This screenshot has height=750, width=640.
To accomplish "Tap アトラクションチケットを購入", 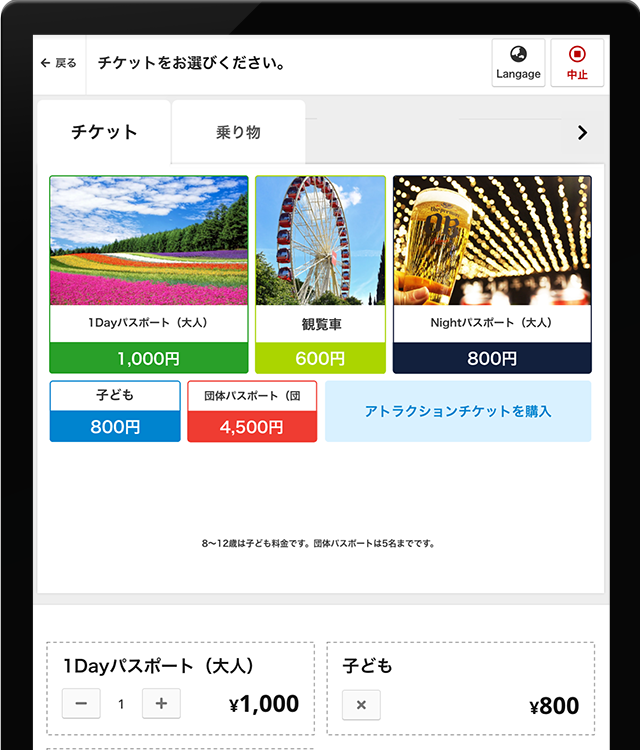I will (x=458, y=411).
